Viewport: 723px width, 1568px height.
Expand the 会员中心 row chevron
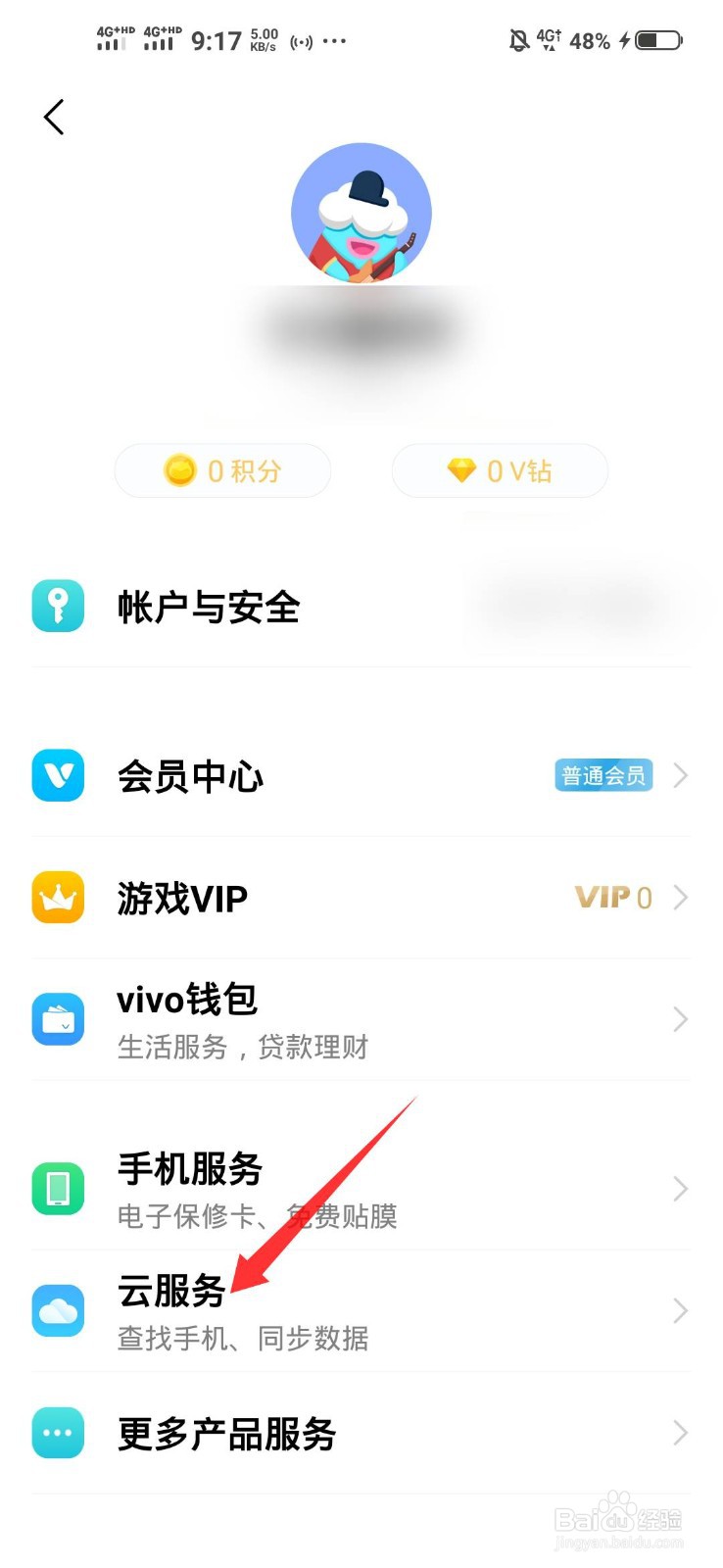681,776
